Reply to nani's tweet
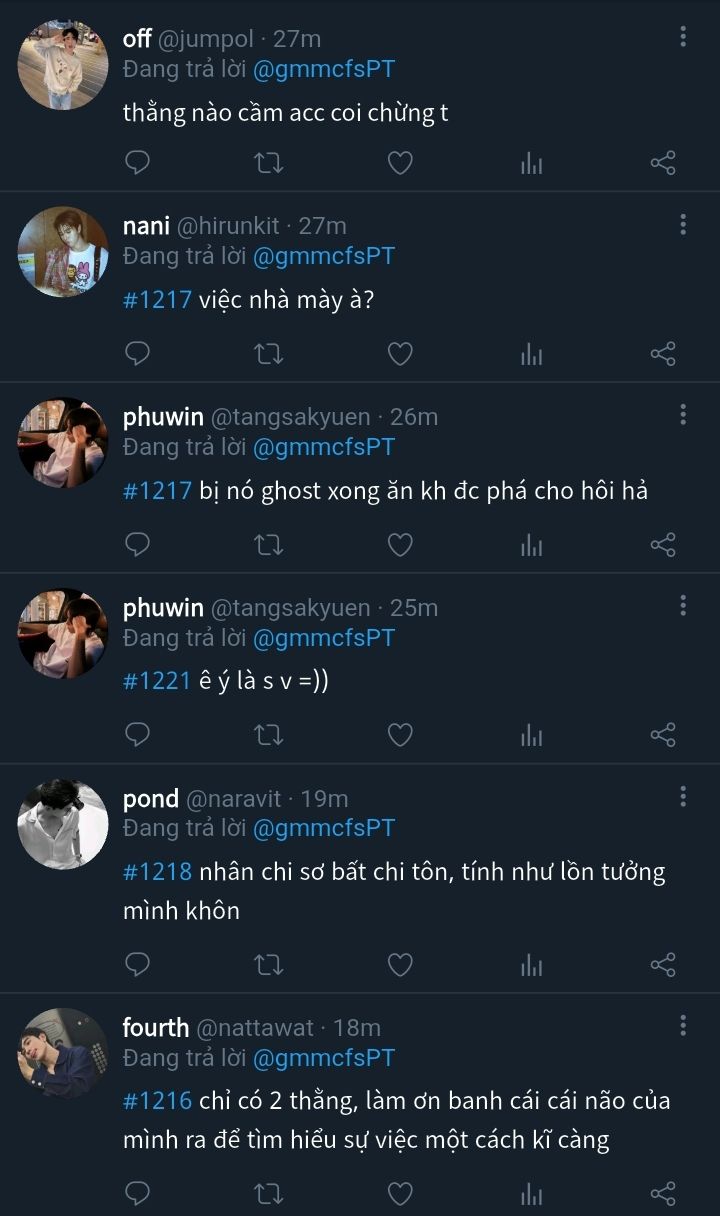 tap(137, 353)
